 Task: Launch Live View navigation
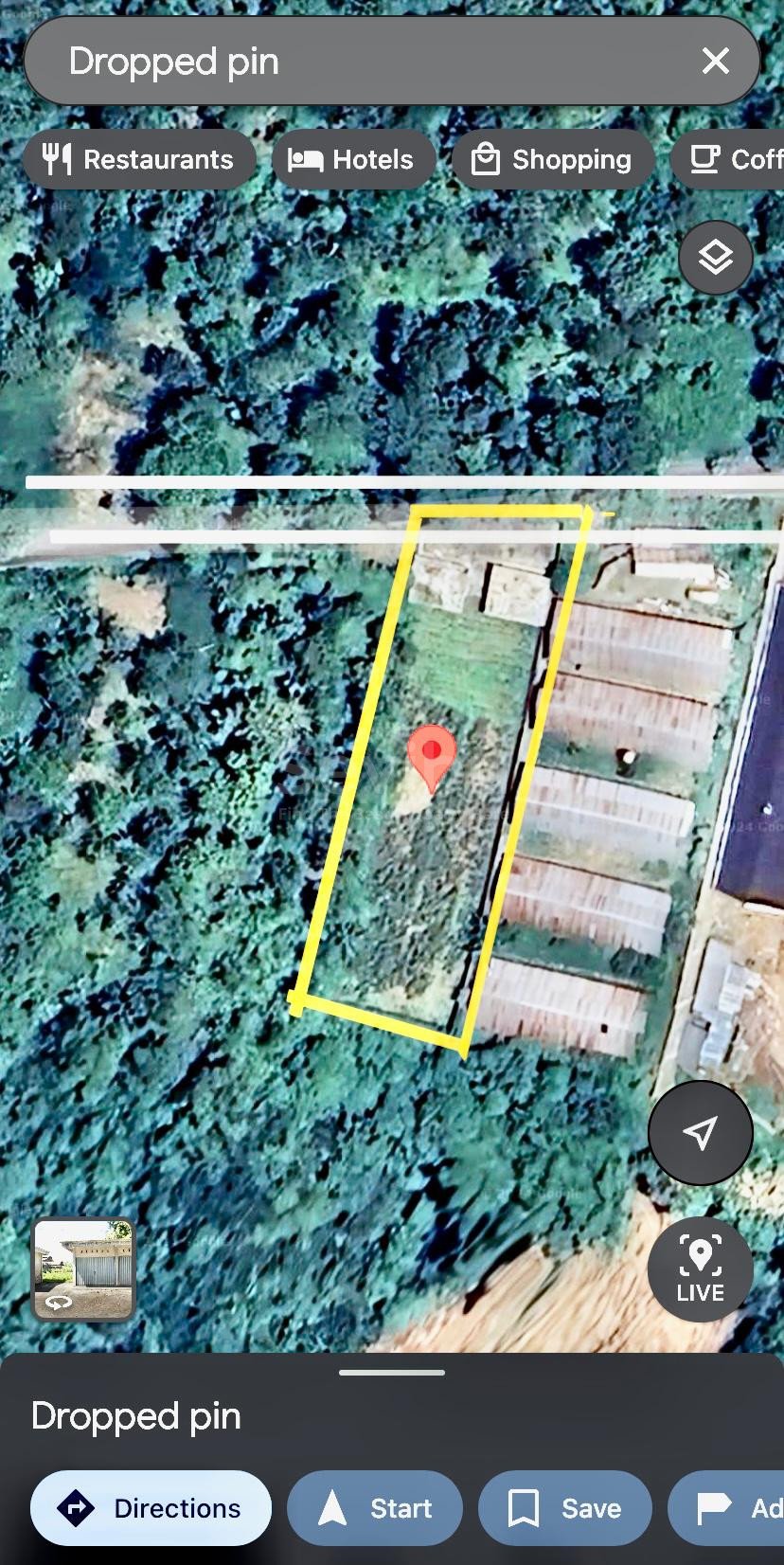click(700, 1268)
